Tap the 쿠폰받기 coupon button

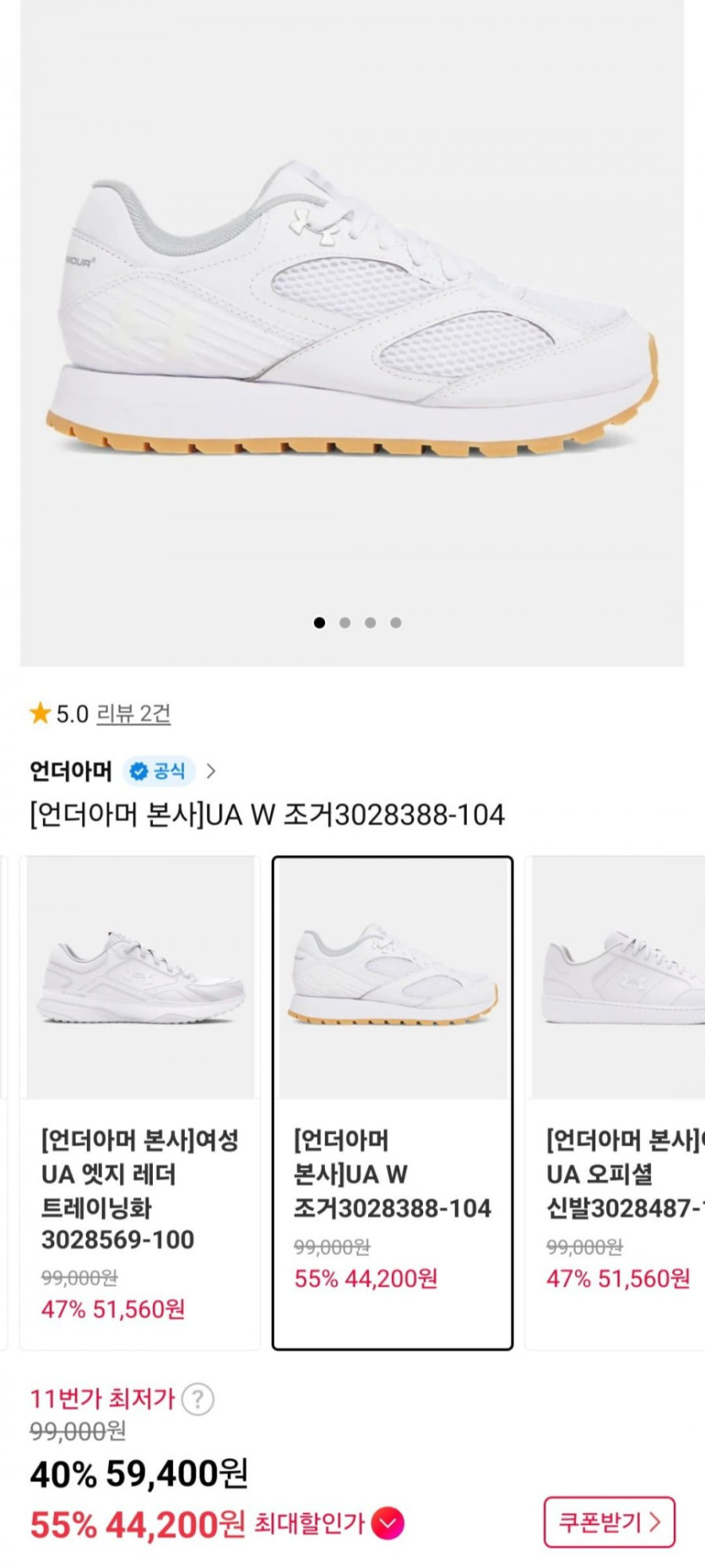pos(609,1522)
